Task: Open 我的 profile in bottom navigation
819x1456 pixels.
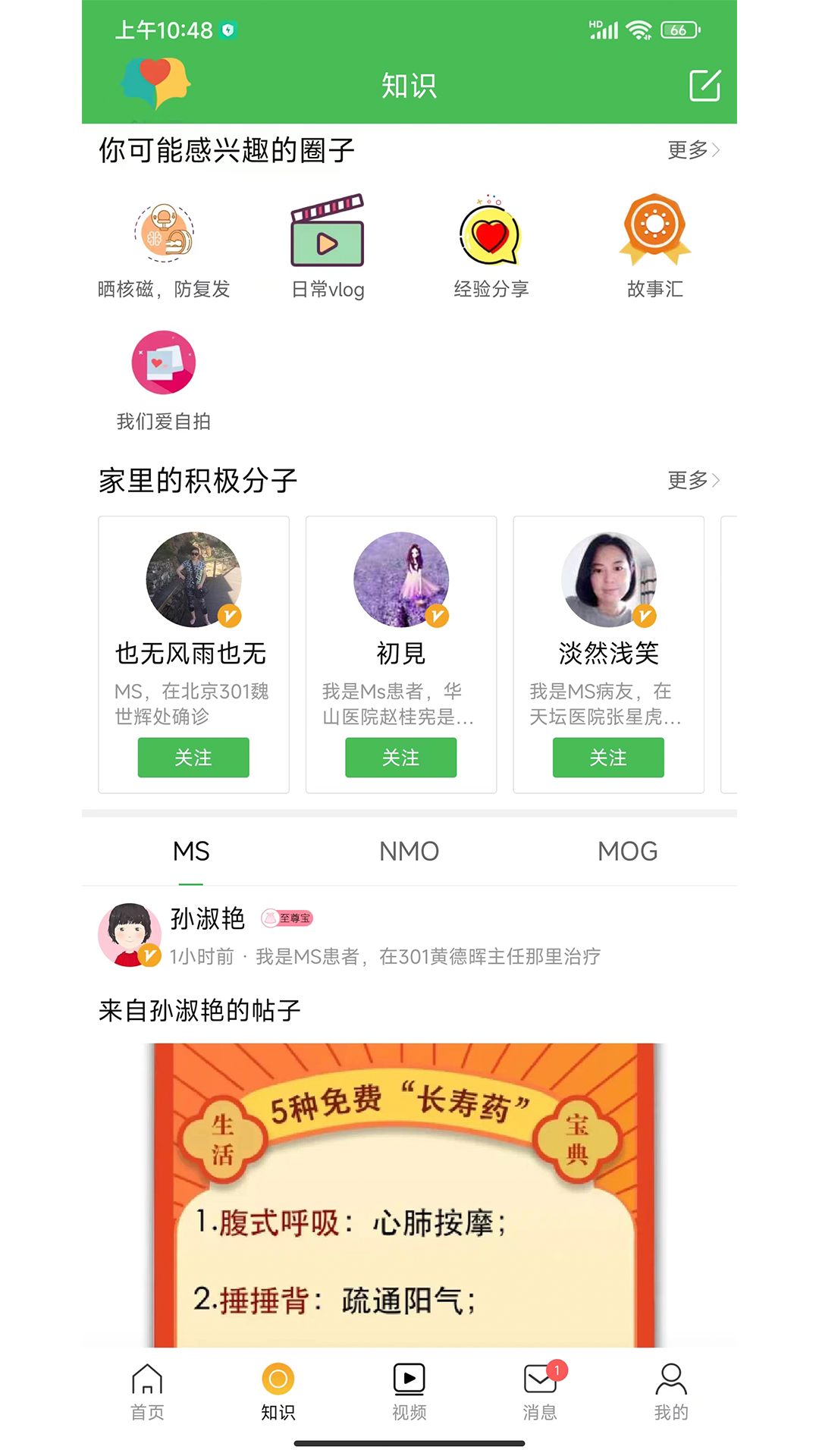Action: (x=672, y=1392)
